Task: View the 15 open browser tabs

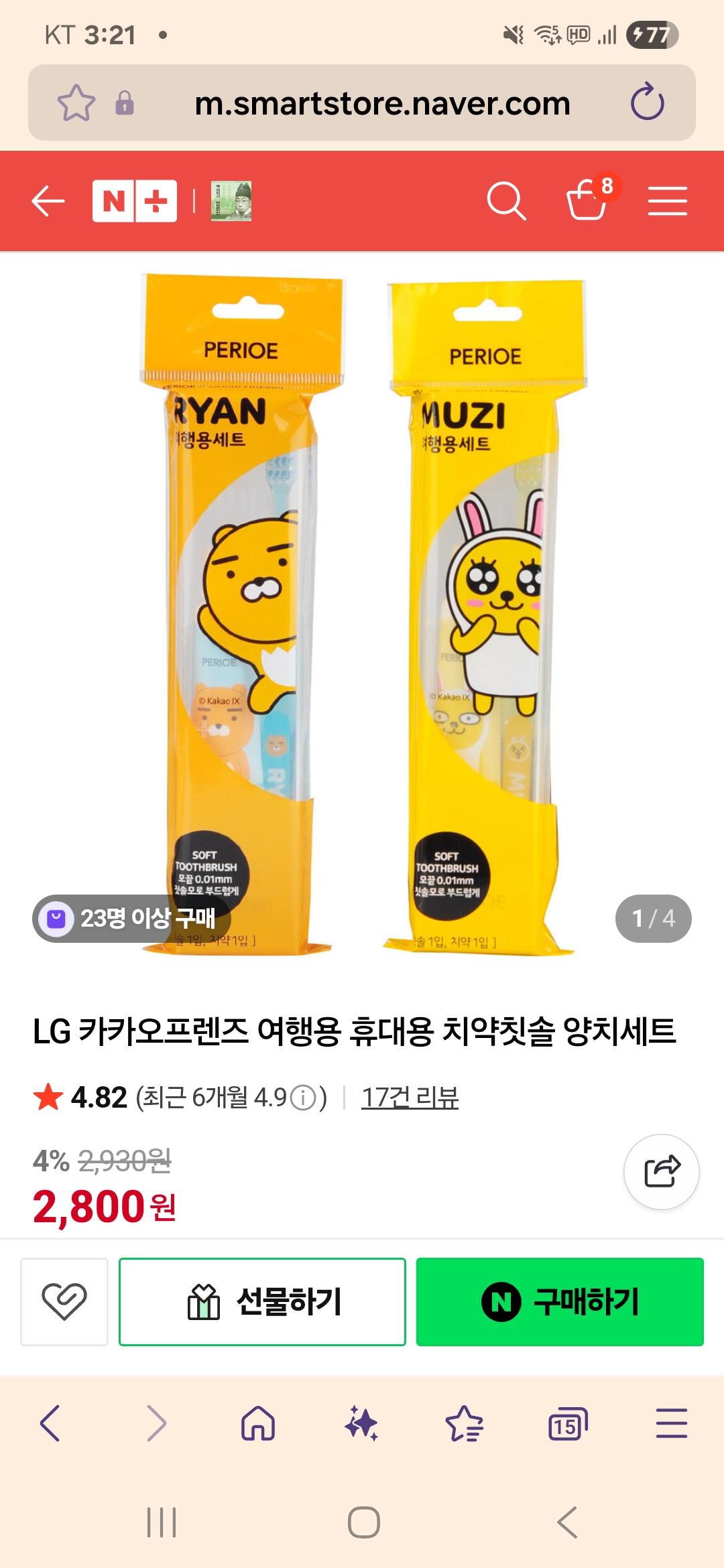Action: [567, 1423]
